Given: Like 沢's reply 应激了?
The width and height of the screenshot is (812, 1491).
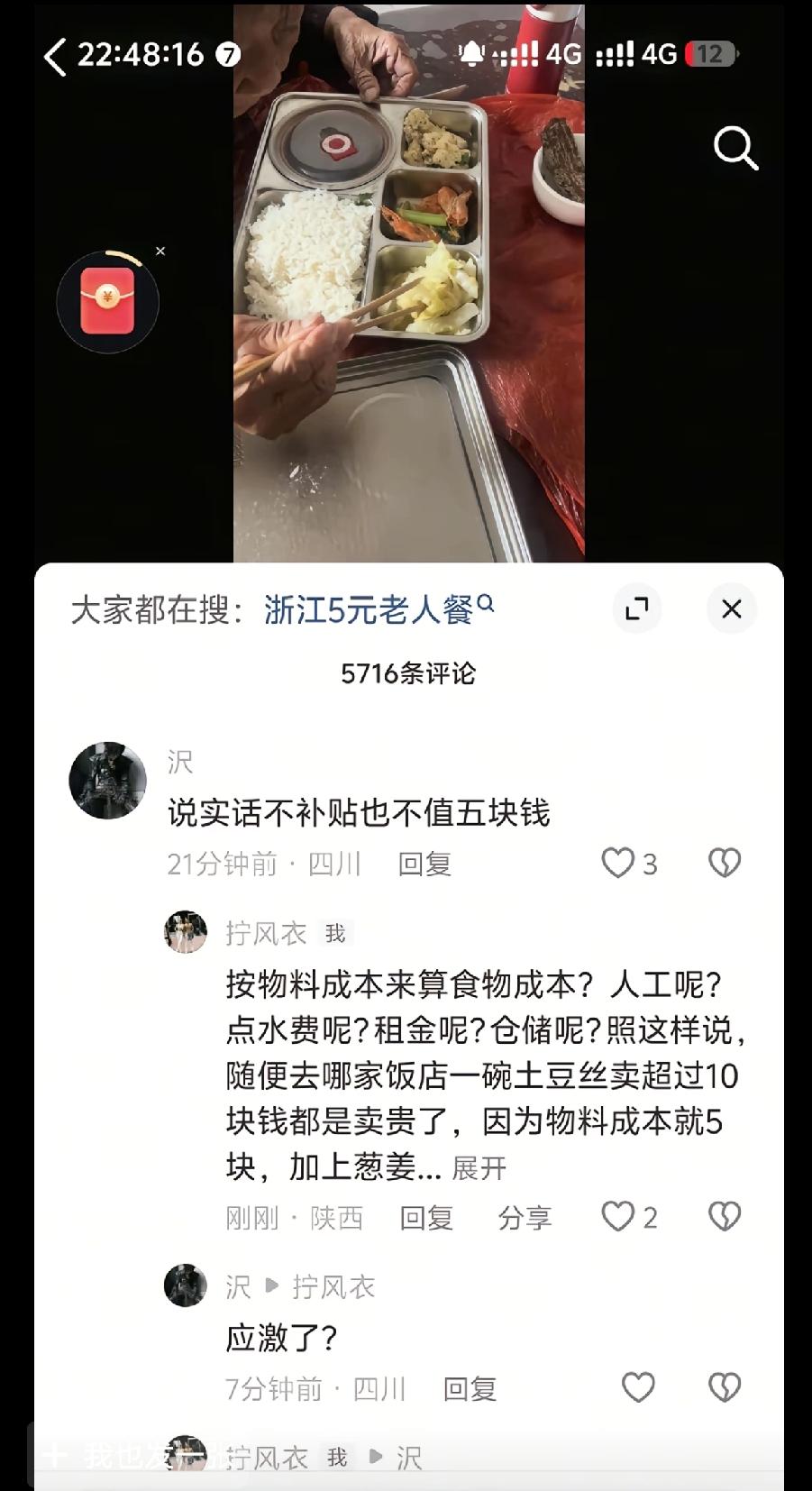Looking at the screenshot, I should [638, 1387].
